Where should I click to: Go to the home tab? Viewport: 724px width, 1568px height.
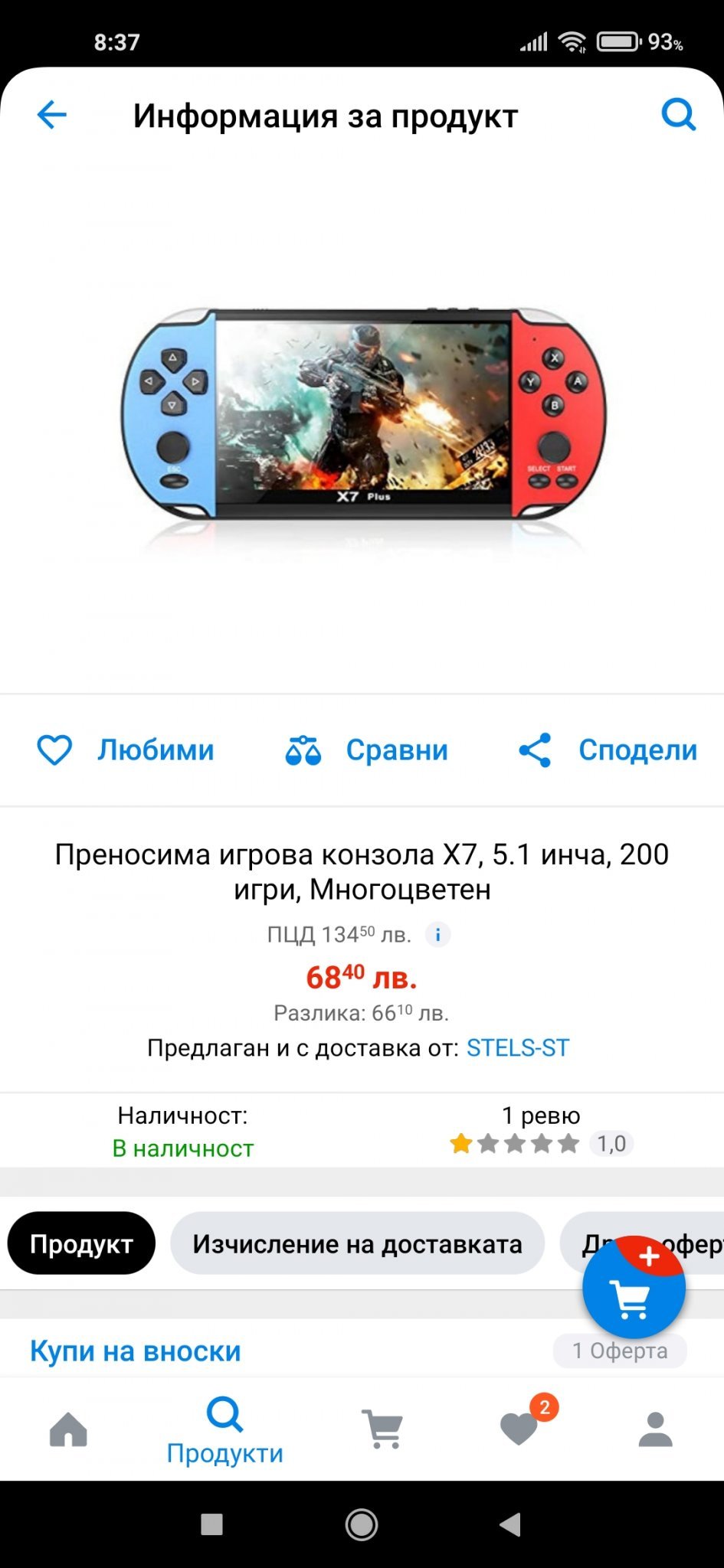point(68,1429)
